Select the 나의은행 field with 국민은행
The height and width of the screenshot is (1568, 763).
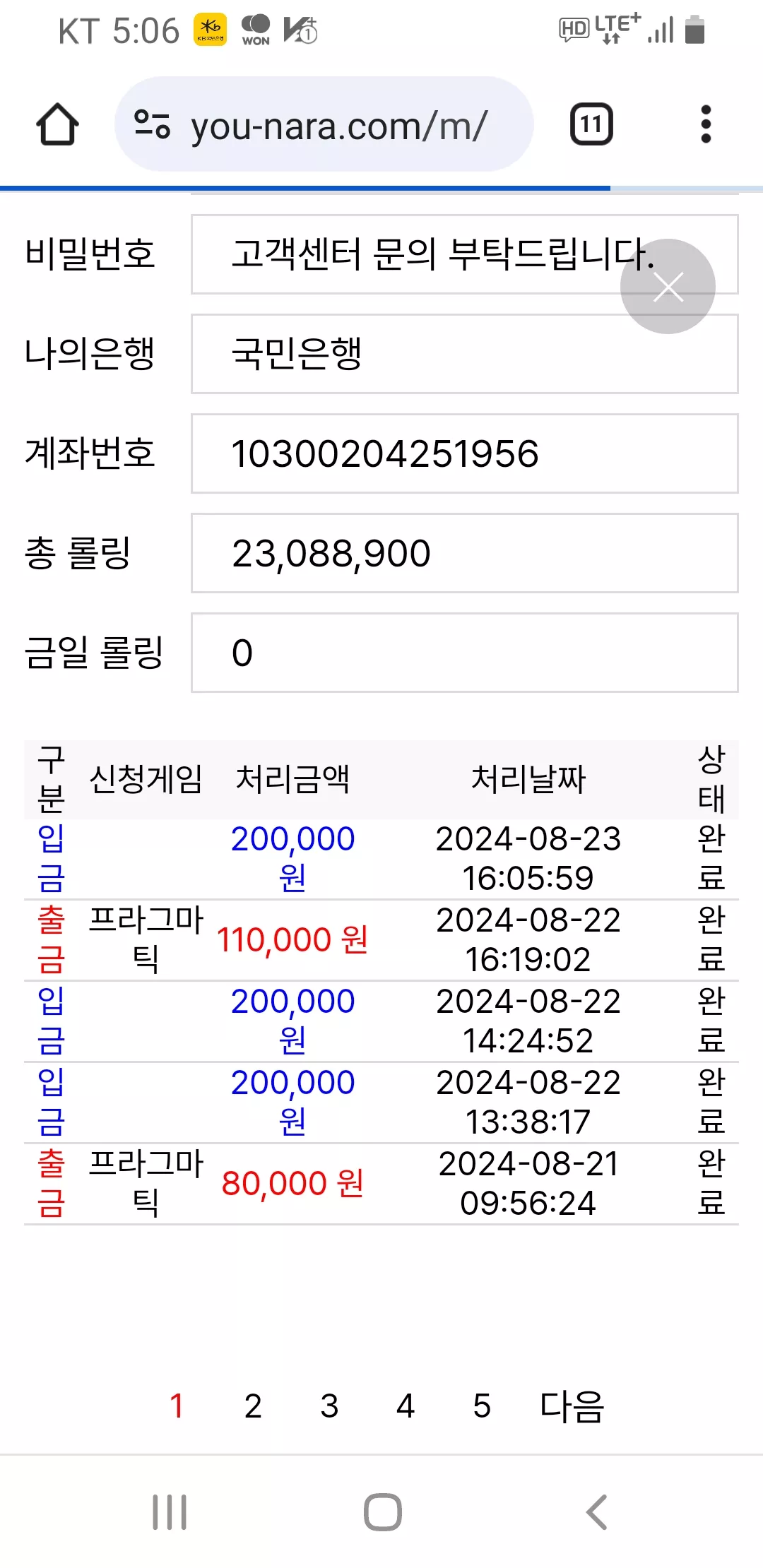(465, 354)
